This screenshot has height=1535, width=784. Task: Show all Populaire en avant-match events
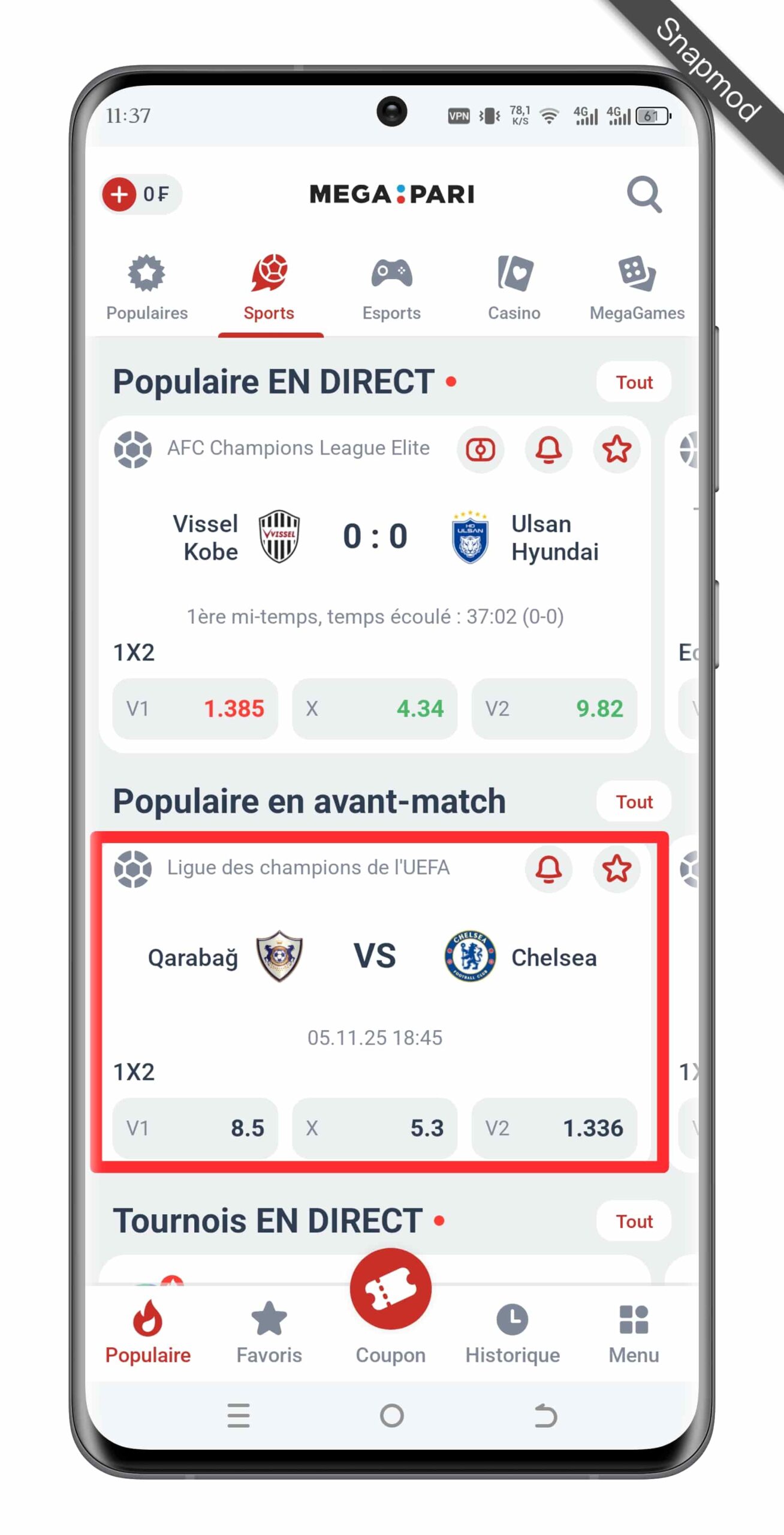pos(634,802)
